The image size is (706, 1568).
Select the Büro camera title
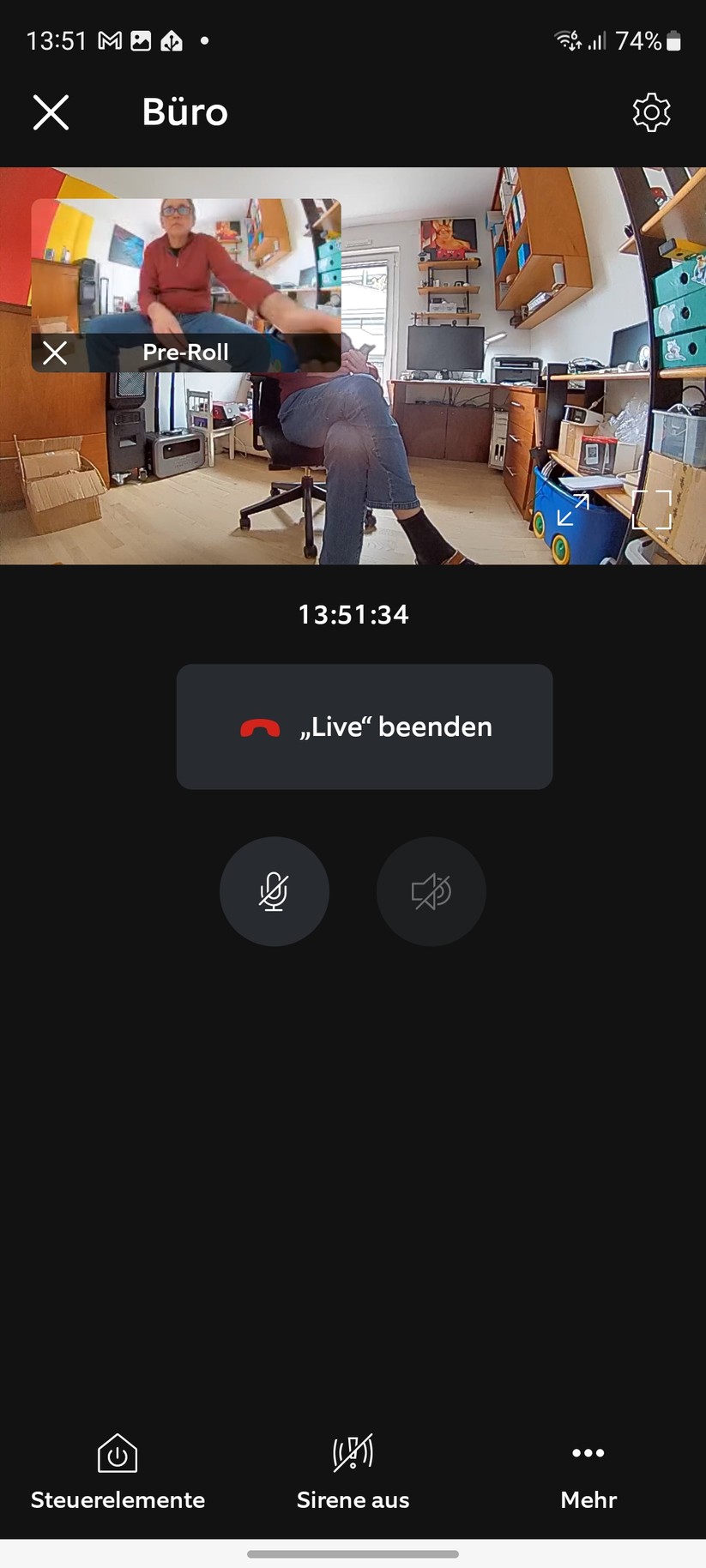coord(184,112)
